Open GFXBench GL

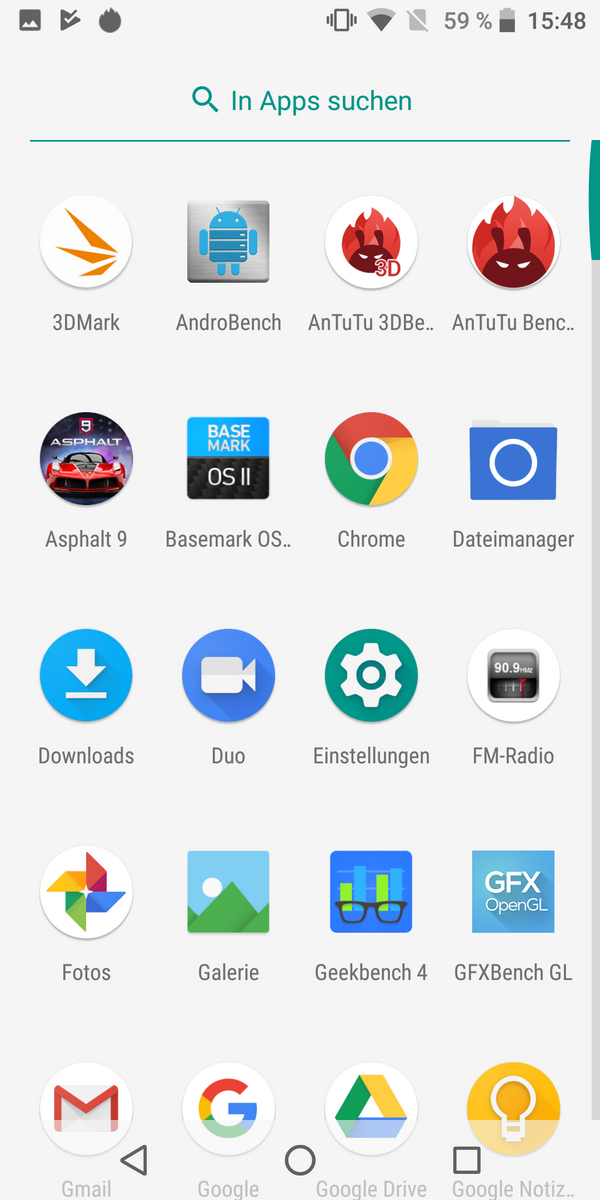tap(513, 892)
